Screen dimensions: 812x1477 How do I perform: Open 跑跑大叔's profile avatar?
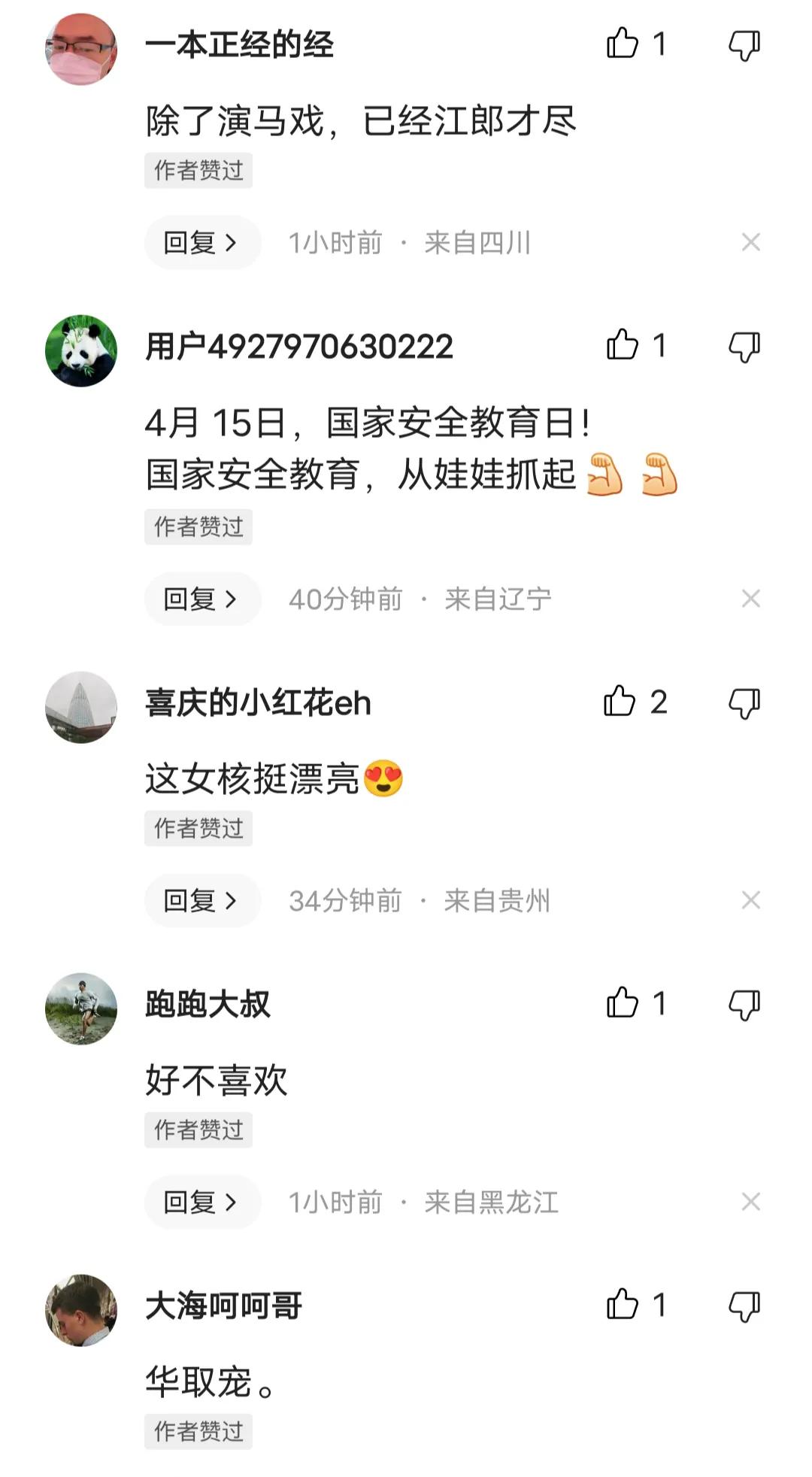[x=81, y=1008]
